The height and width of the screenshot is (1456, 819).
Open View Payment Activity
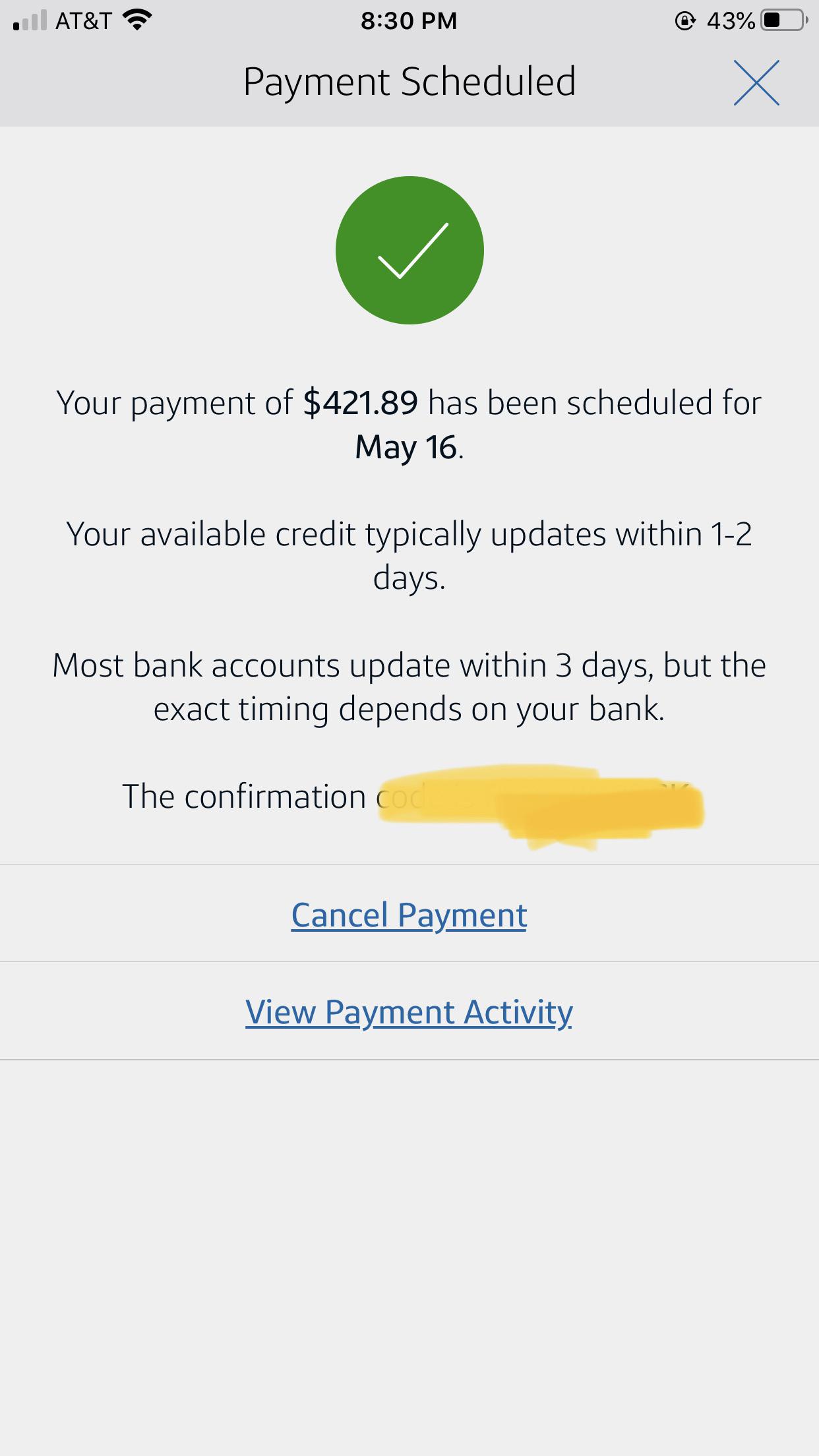(x=409, y=1013)
